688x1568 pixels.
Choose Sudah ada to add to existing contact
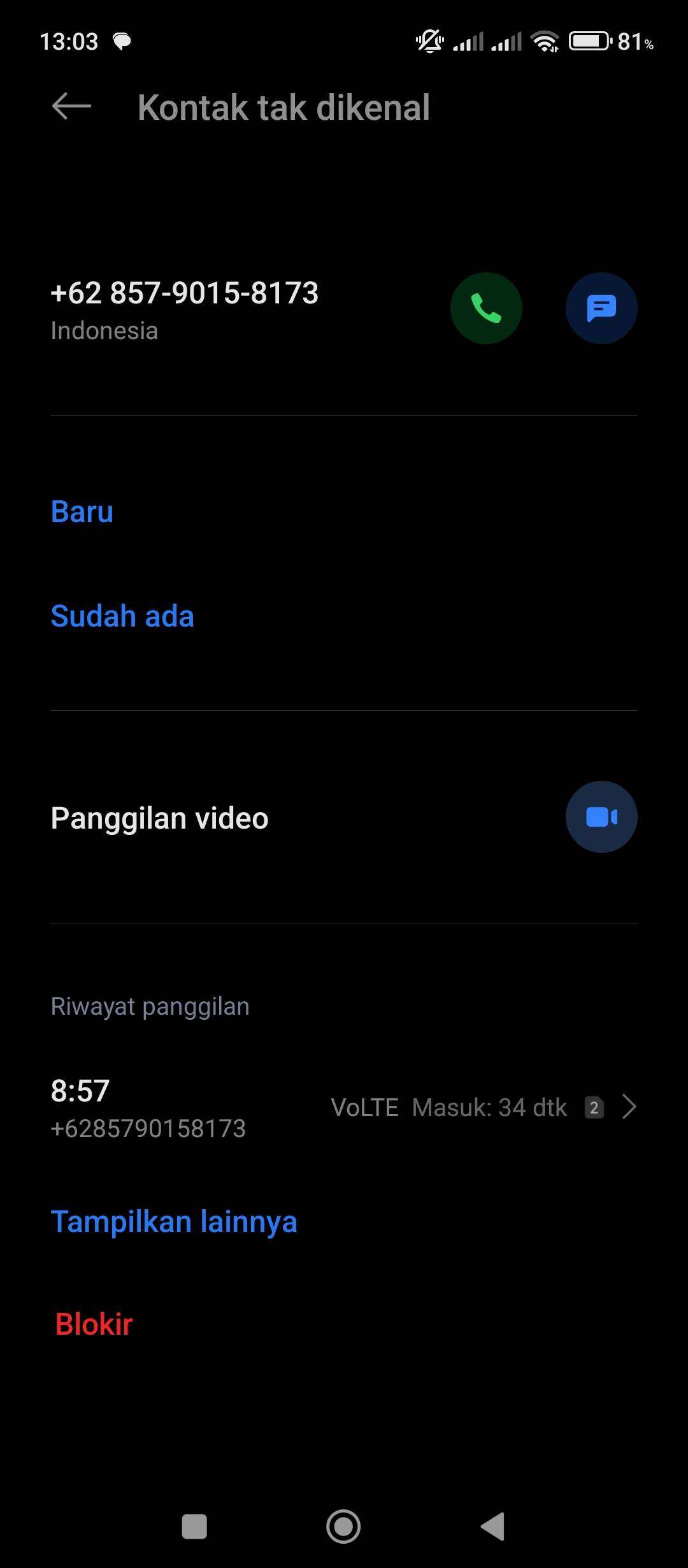(x=122, y=616)
